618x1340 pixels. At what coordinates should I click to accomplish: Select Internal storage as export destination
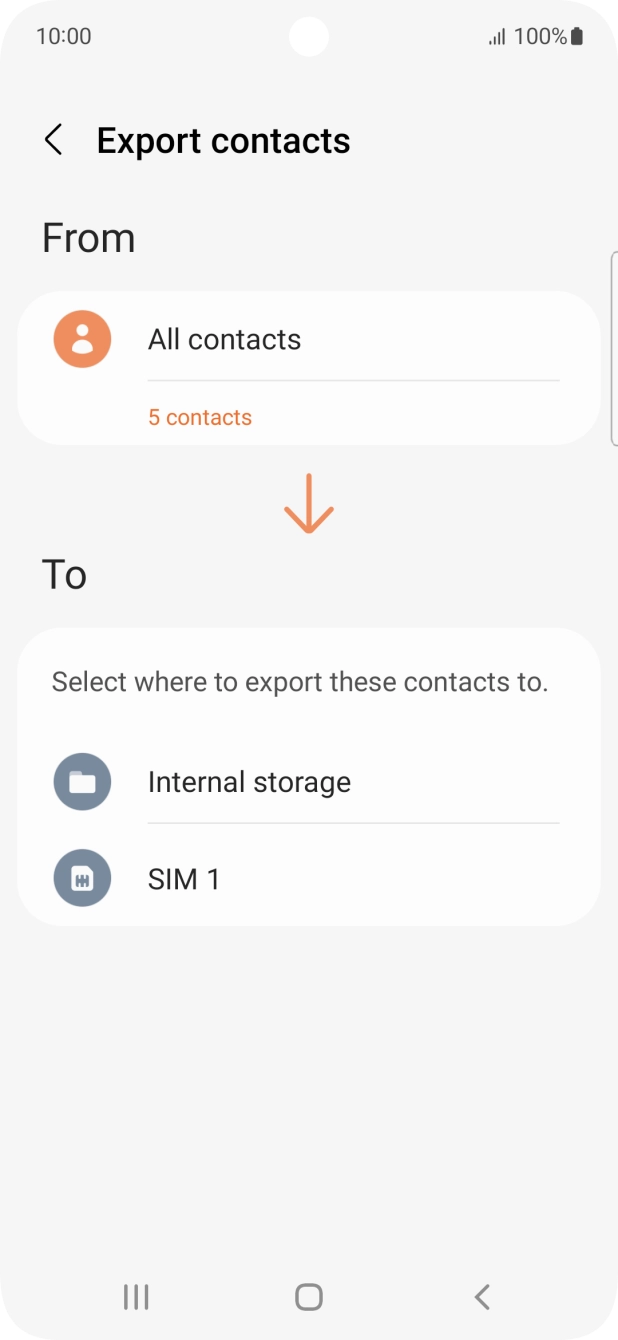[x=308, y=782]
